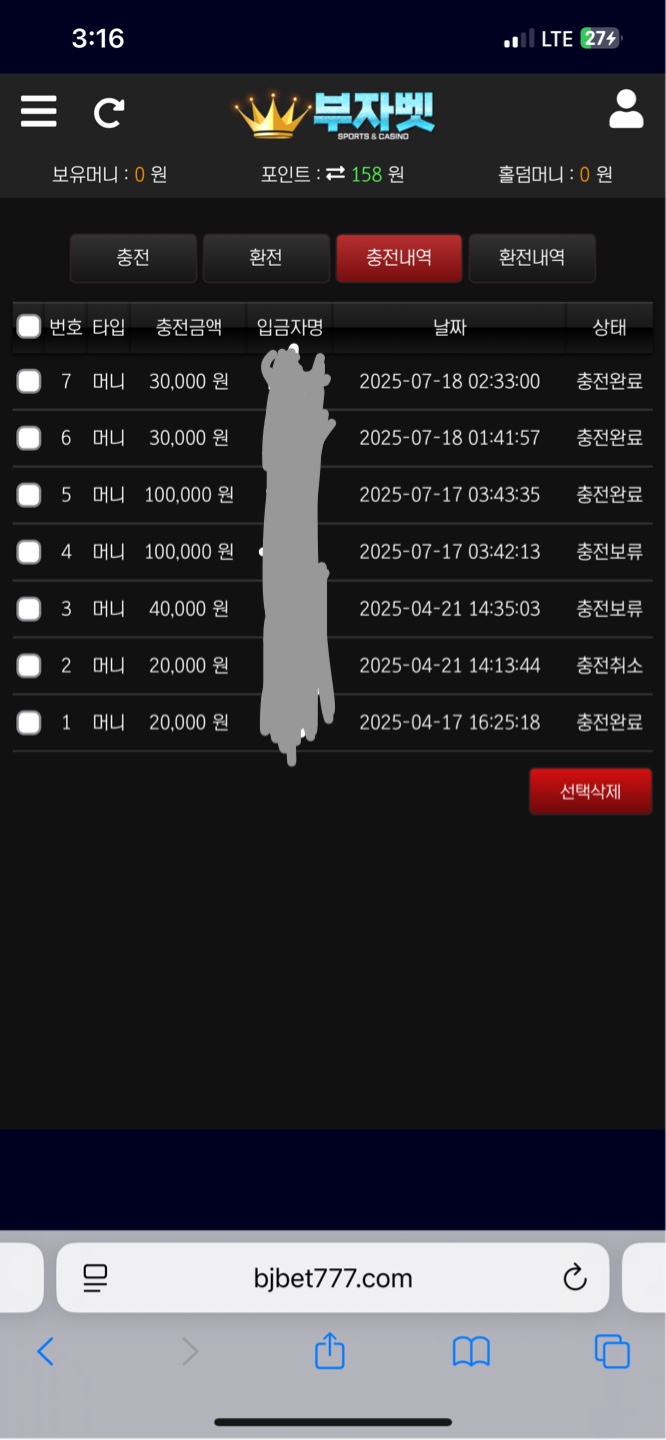Check the box for entry number 7
Screen dimensions: 666x1440
pyautogui.click(x=29, y=381)
